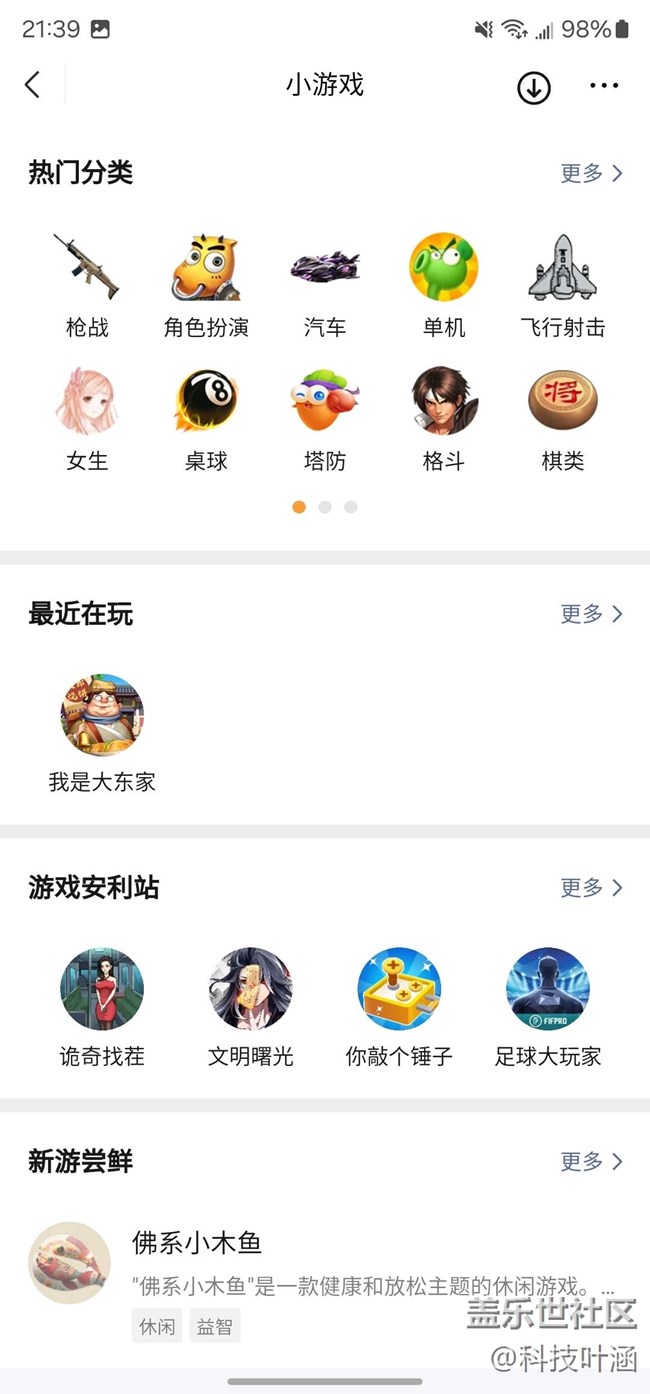
Task: Launch the recently played game 我是大东家
Action: click(x=102, y=732)
